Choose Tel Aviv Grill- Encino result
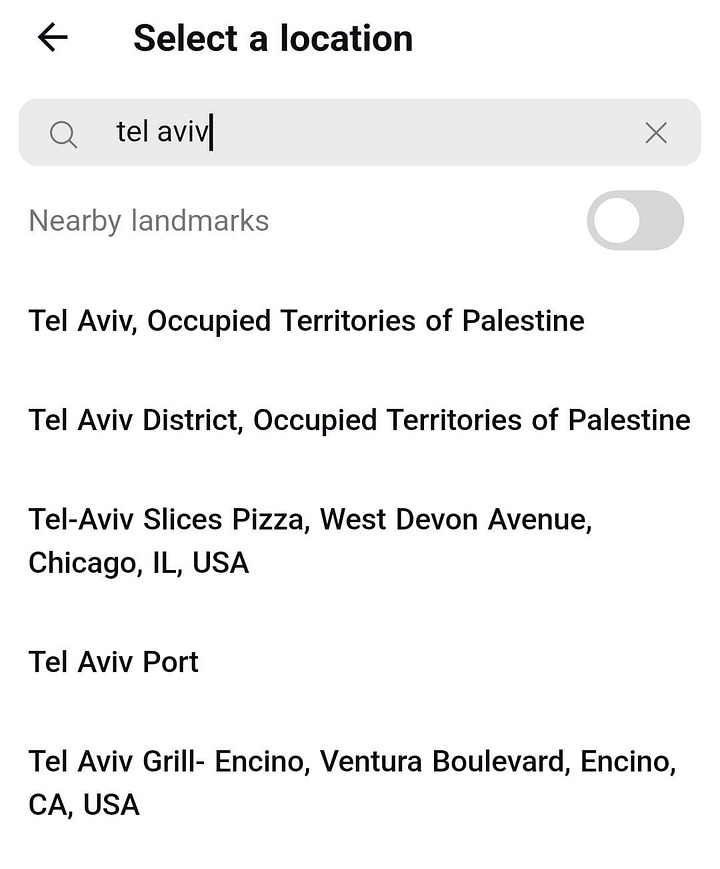This screenshot has width=720, height=869. point(352,783)
